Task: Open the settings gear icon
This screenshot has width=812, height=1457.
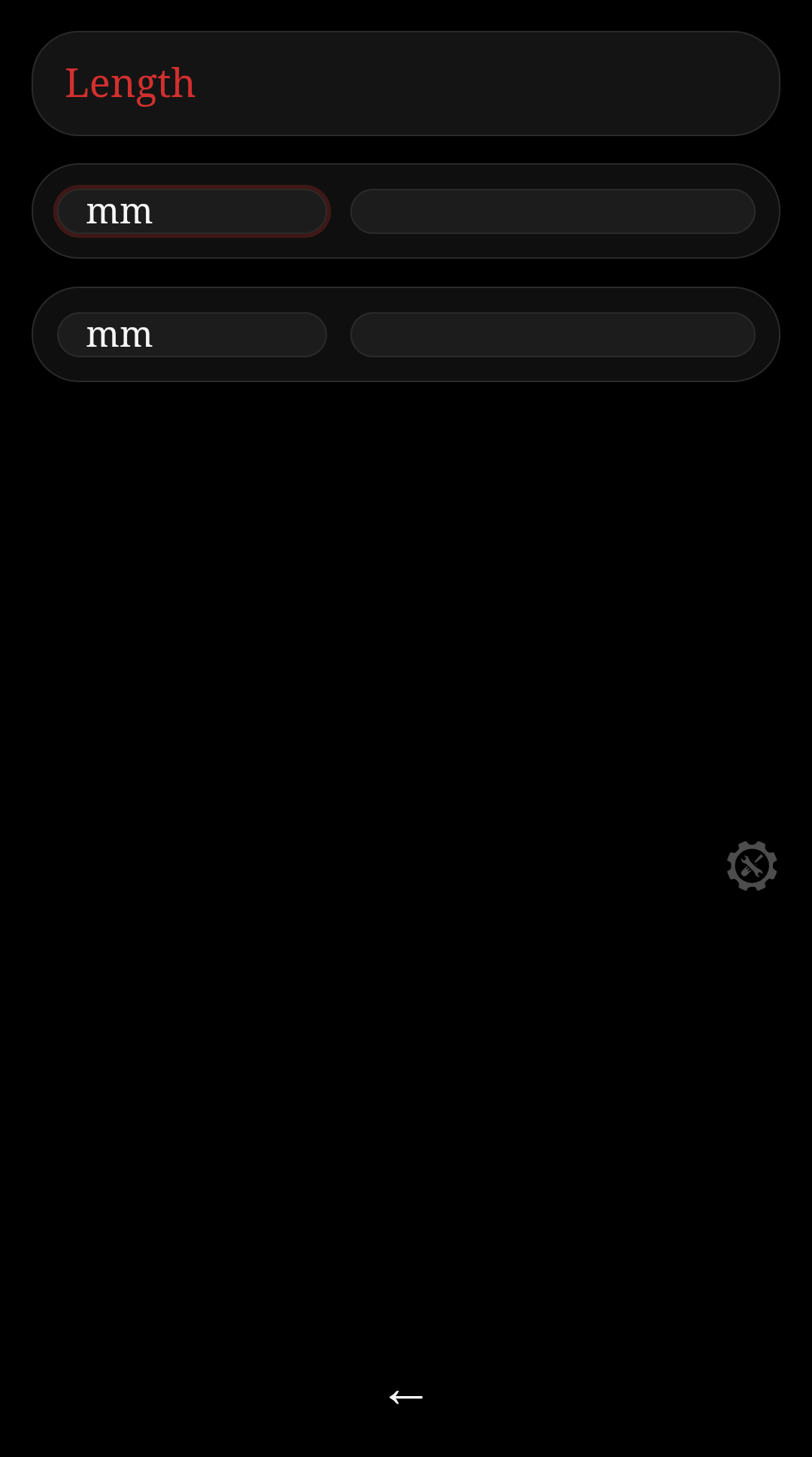Action: tap(751, 866)
